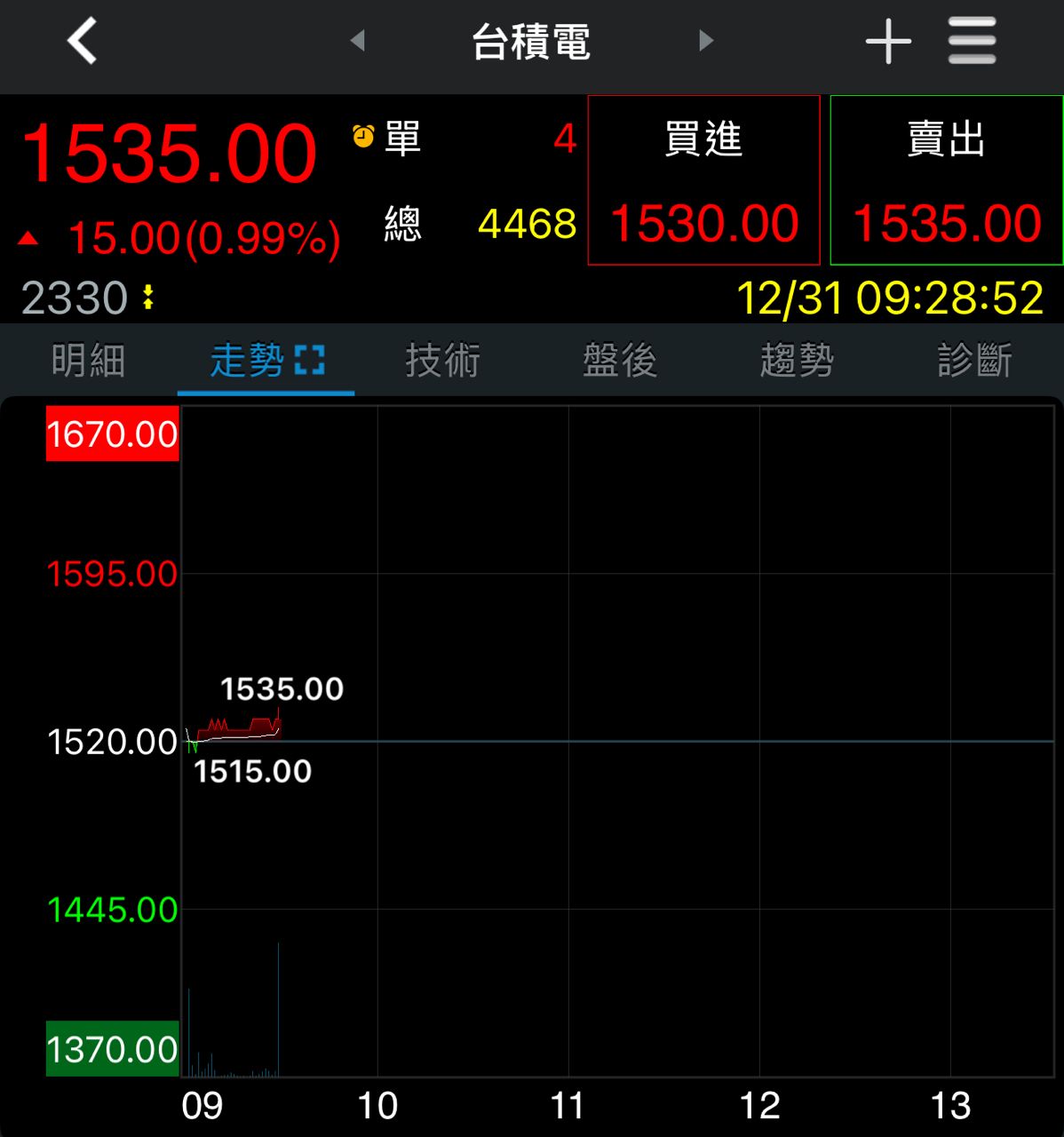Open the hamburger menu

(x=972, y=42)
